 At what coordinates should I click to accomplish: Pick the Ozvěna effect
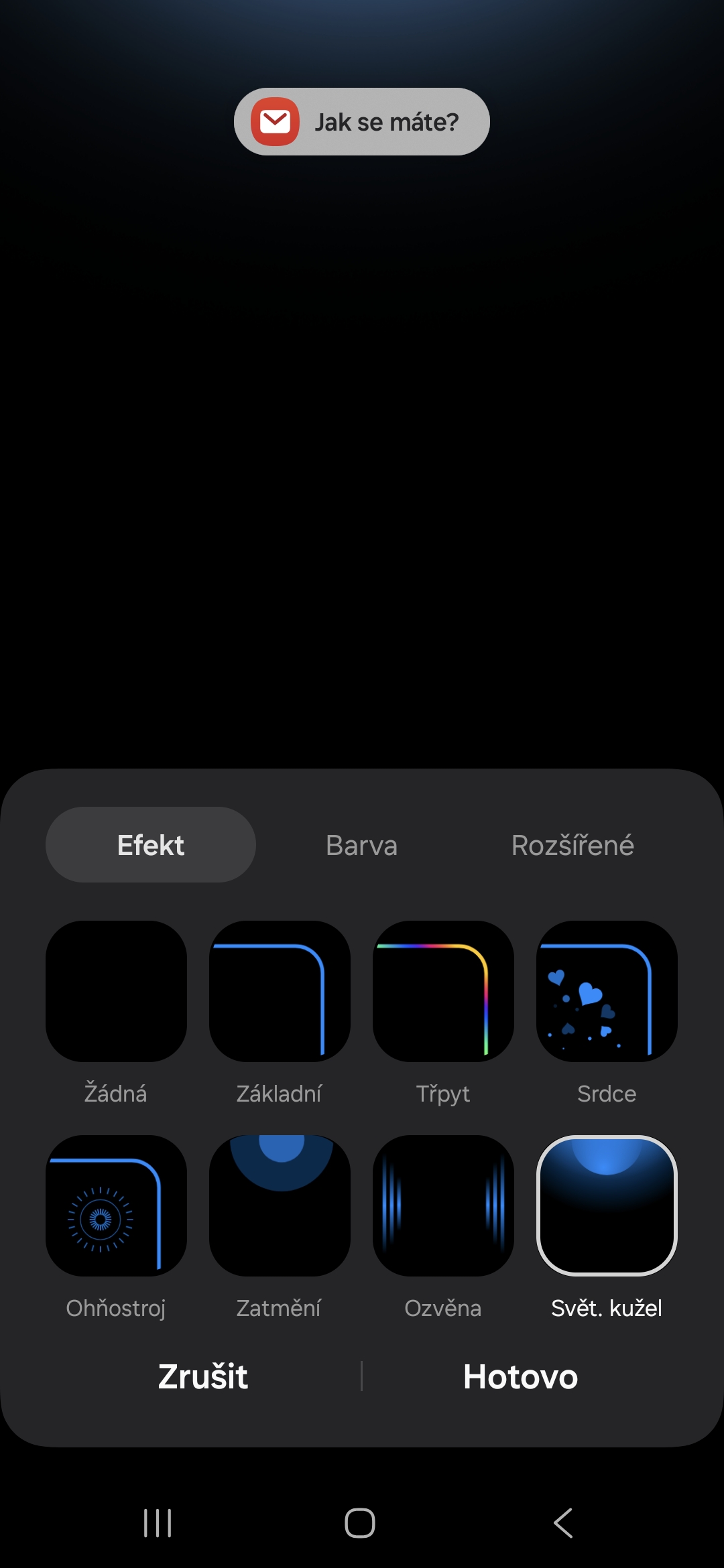[x=443, y=1205]
